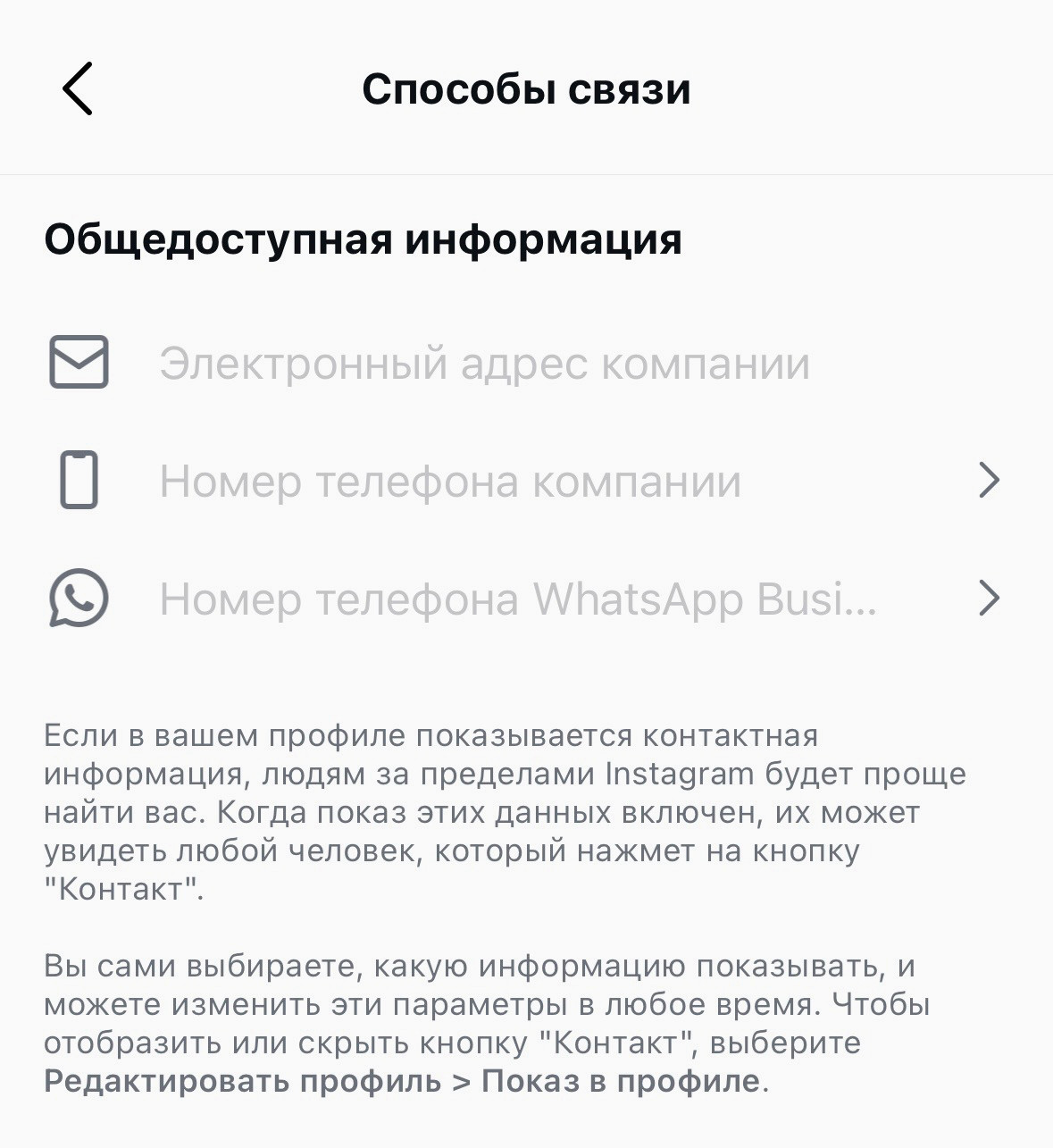
Task: Click the mail icon in the contacts list
Action: pyautogui.click(x=79, y=362)
